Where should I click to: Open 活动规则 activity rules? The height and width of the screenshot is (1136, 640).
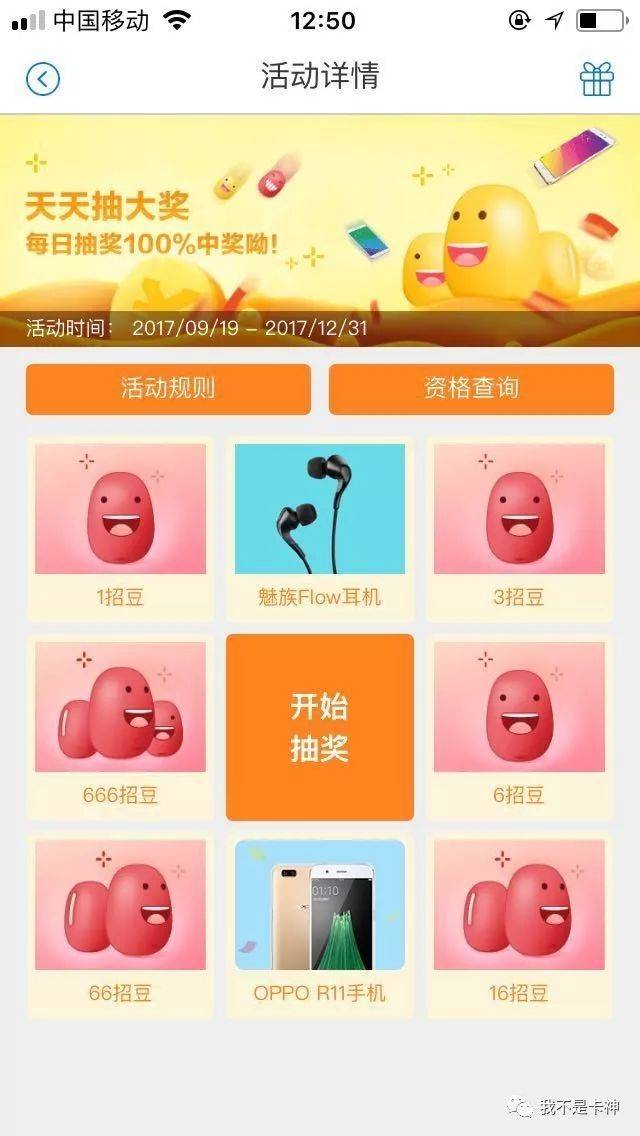coord(168,389)
